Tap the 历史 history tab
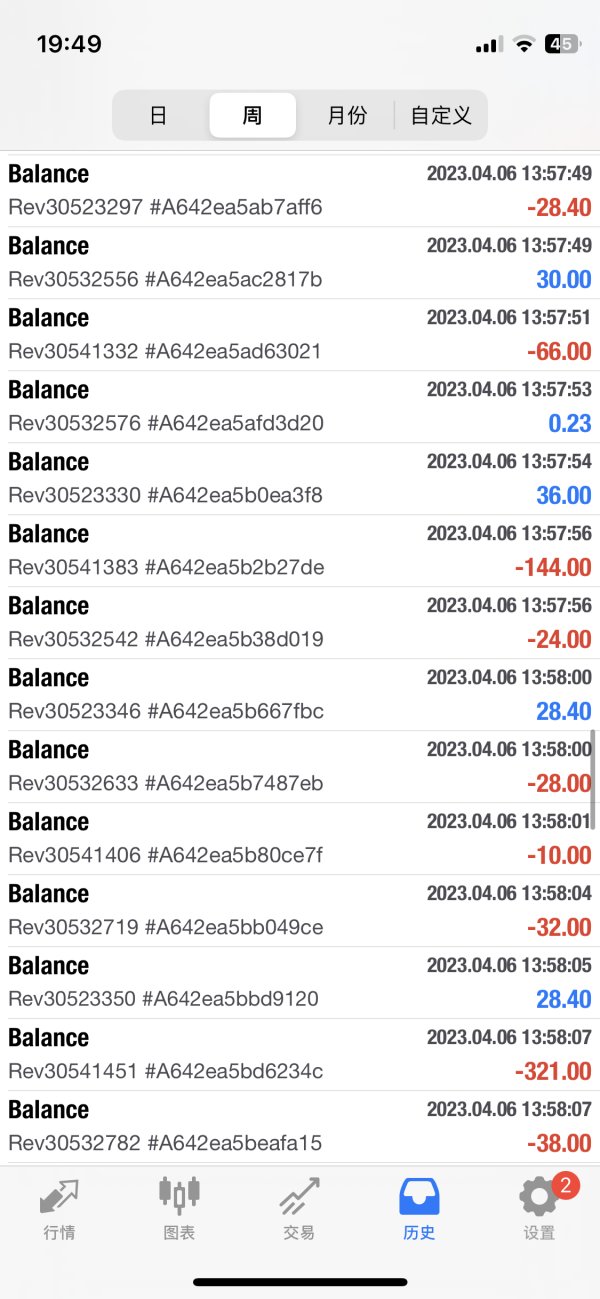The image size is (600, 1299). [420, 1208]
